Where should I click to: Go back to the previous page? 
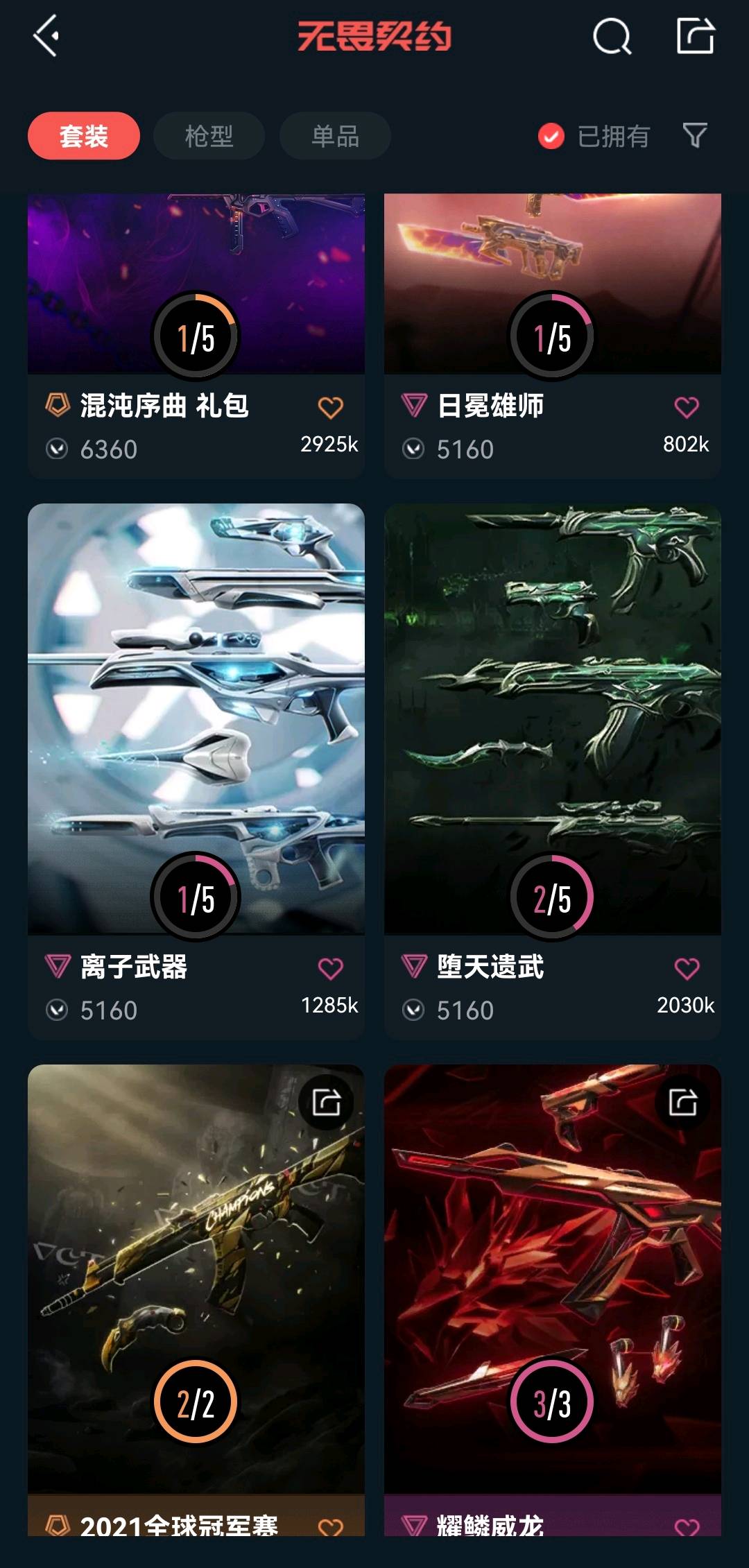point(46,36)
